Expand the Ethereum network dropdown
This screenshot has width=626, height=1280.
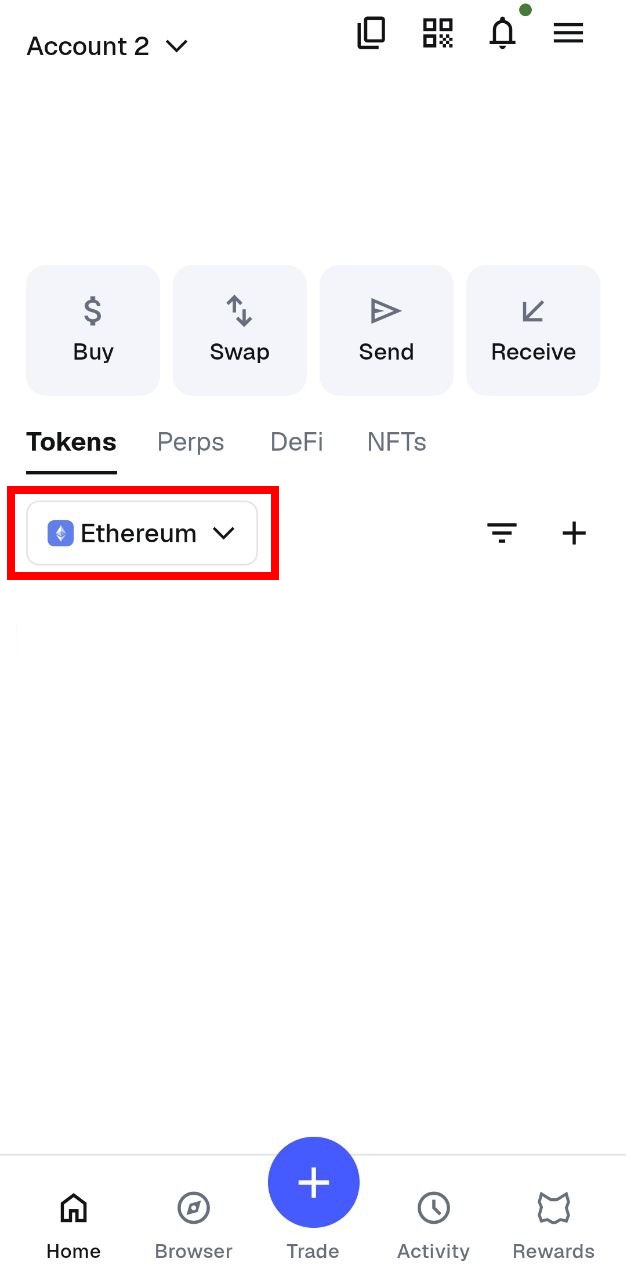pyautogui.click(x=142, y=533)
